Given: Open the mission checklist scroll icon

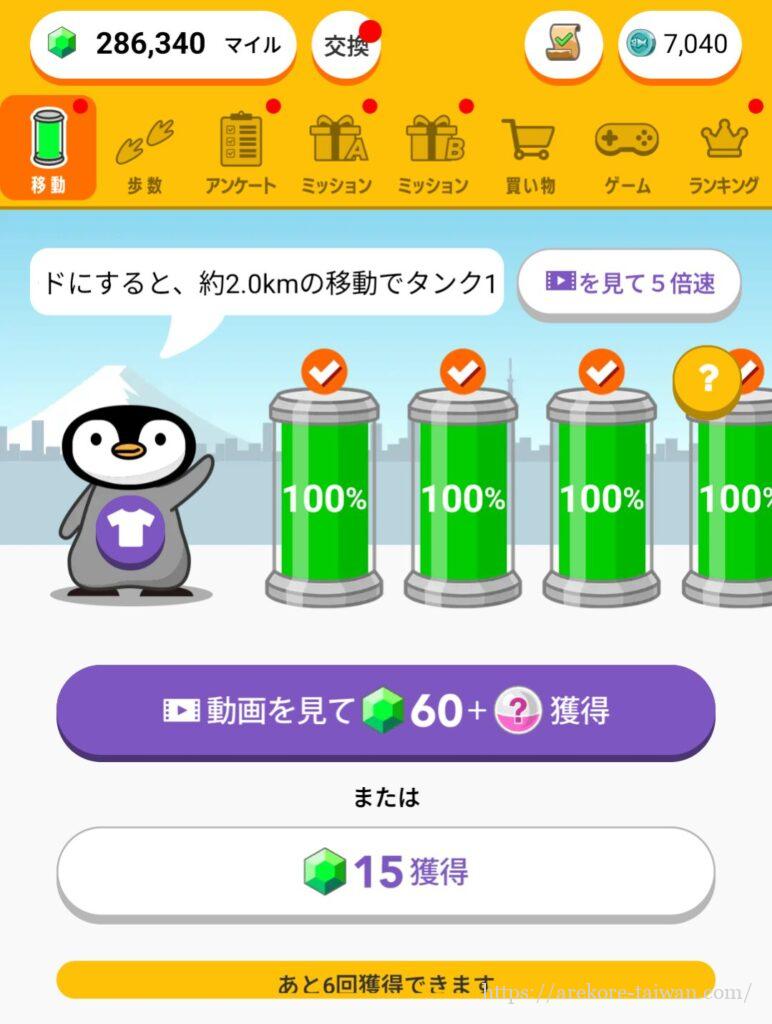Looking at the screenshot, I should pos(563,45).
